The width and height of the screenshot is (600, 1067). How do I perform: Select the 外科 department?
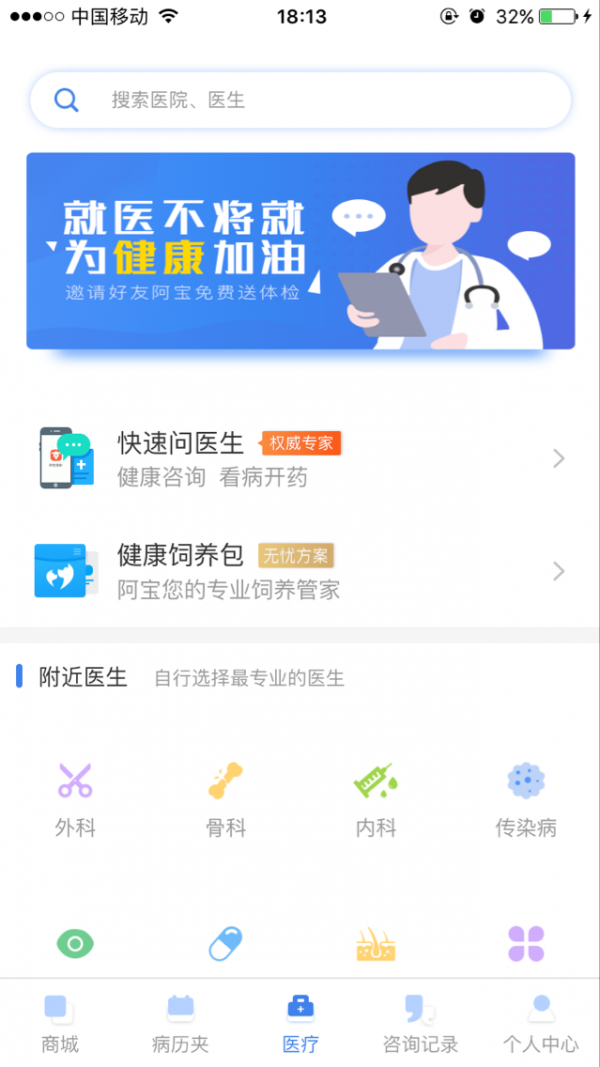point(75,798)
